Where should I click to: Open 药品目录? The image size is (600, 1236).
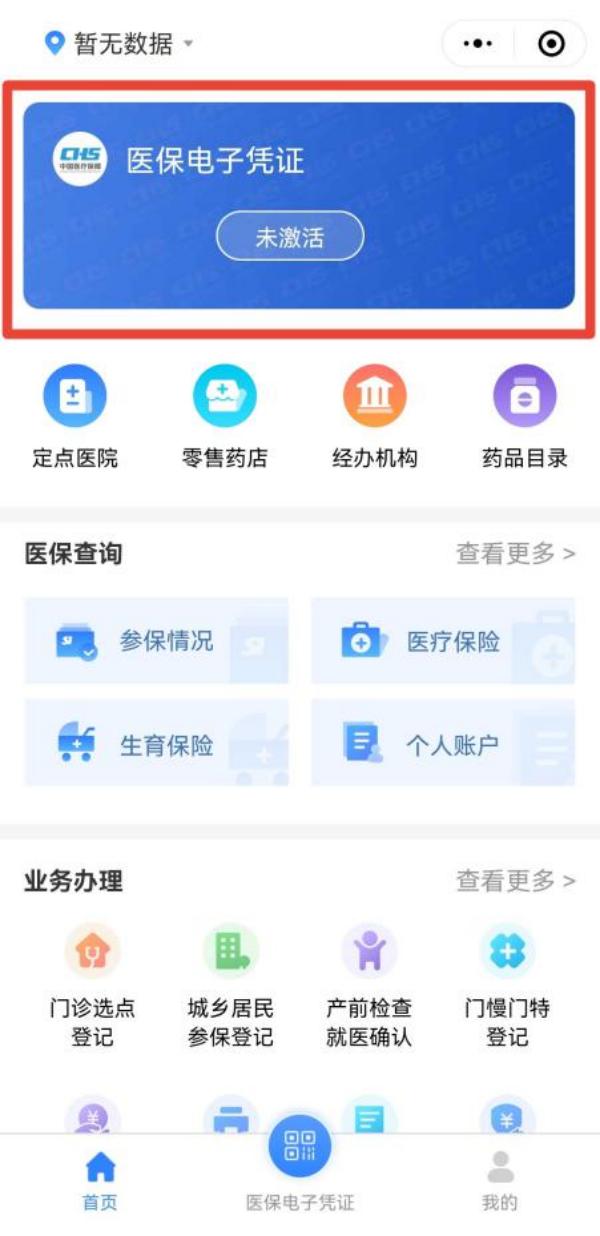tap(525, 417)
